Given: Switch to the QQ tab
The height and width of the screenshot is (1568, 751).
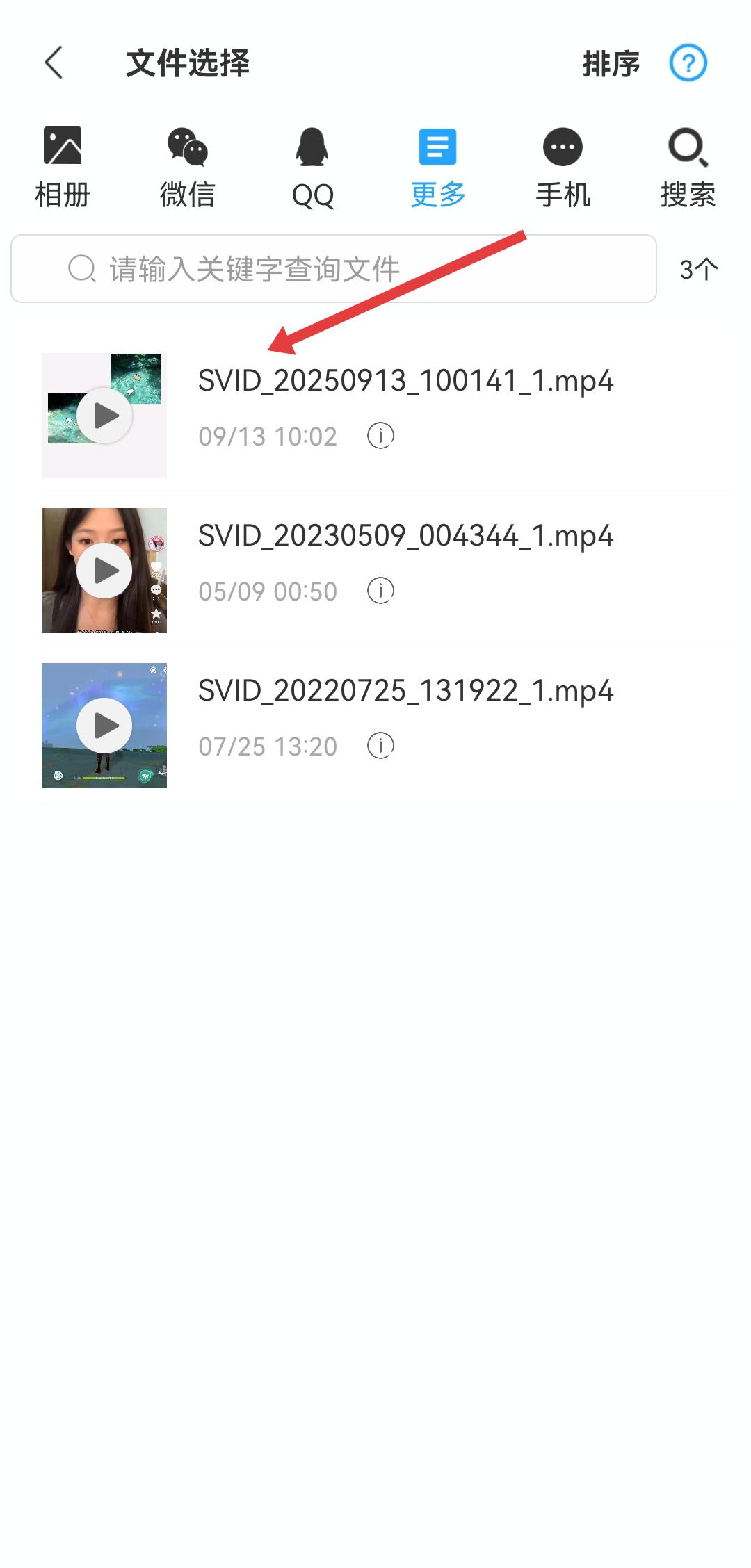Looking at the screenshot, I should click(x=312, y=167).
